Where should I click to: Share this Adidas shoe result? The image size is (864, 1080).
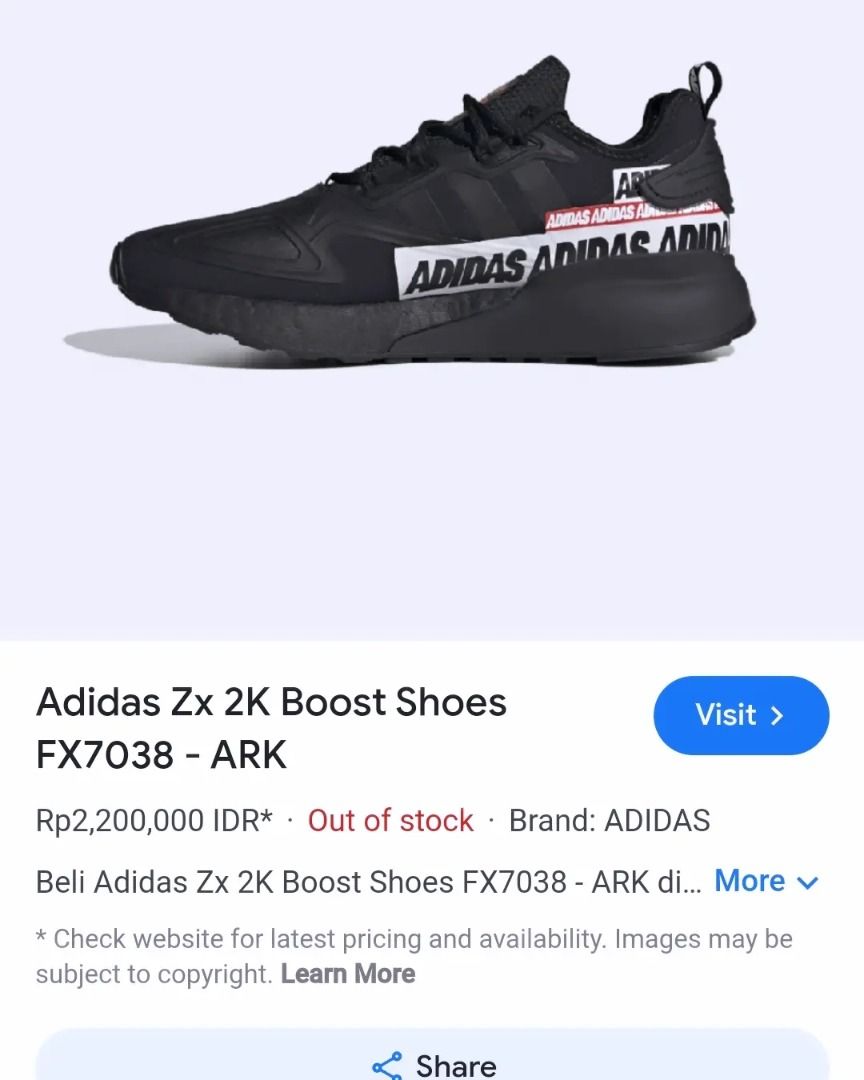coord(433,1062)
